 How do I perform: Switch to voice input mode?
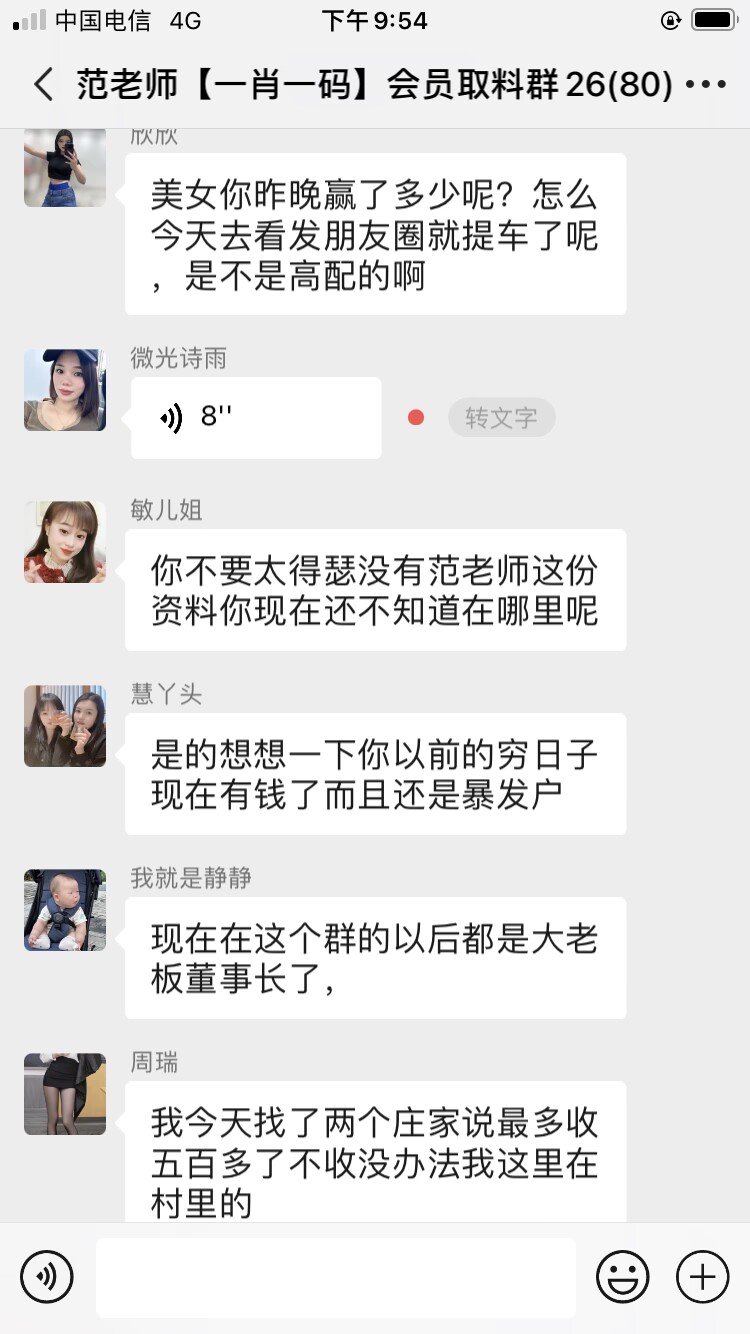point(47,1277)
